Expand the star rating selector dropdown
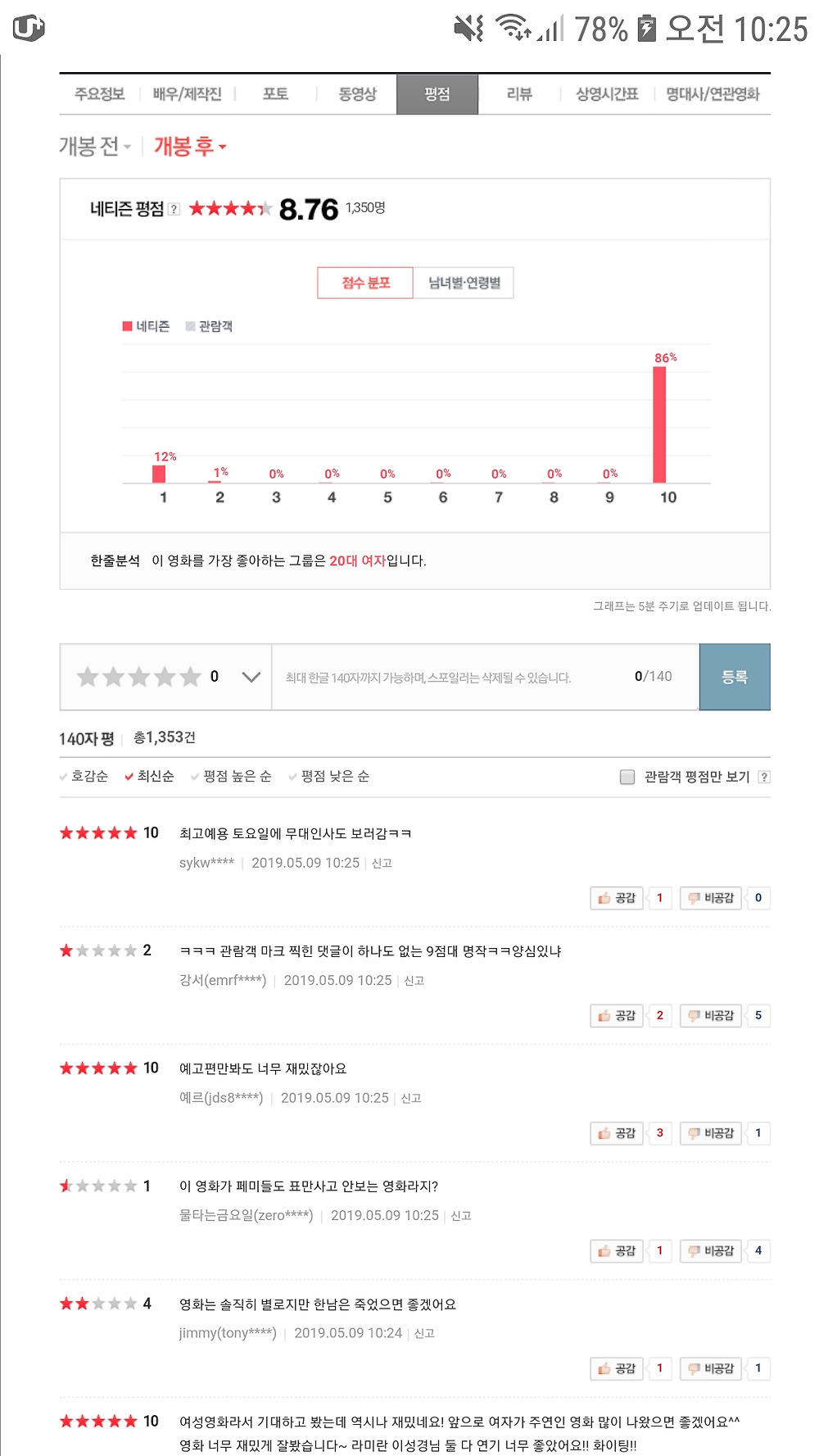819x1456 pixels. click(x=251, y=677)
